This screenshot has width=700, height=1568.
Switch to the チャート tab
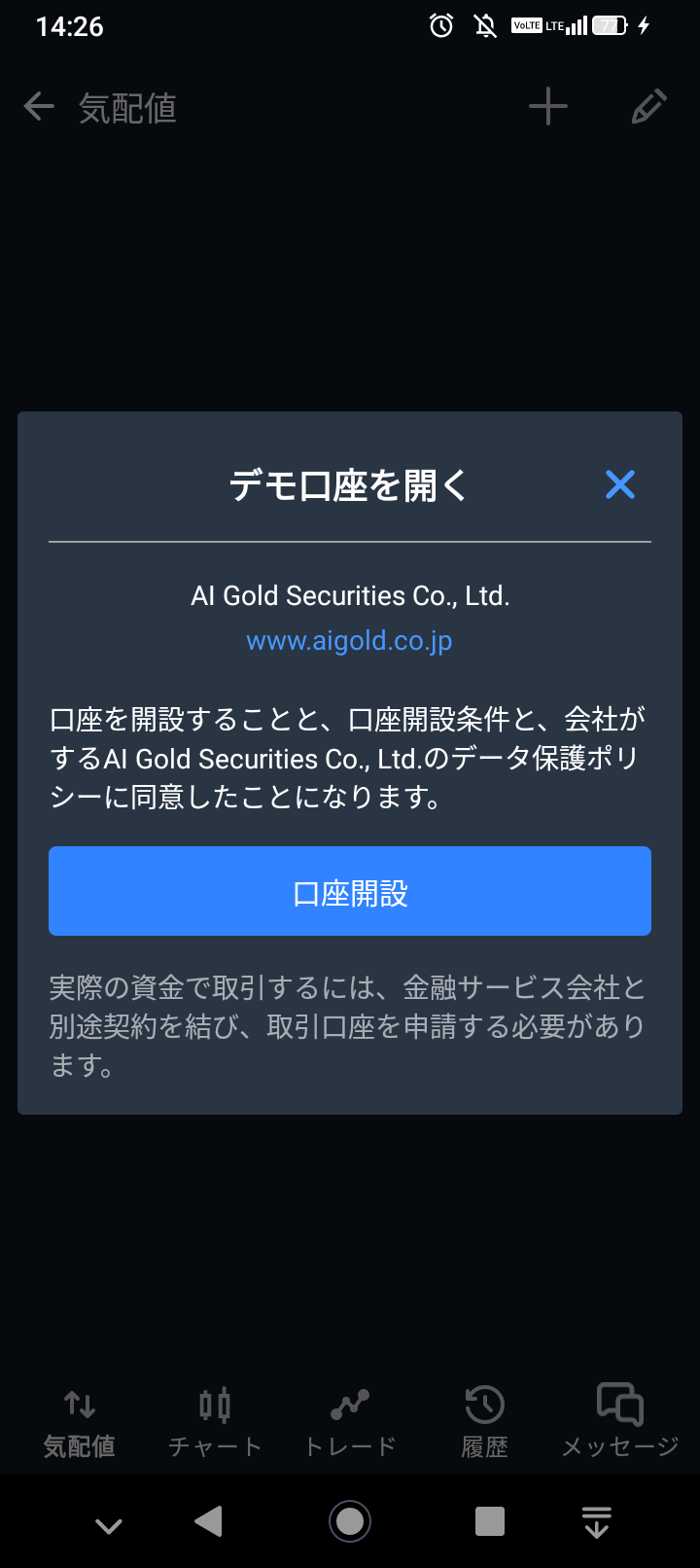tap(215, 1422)
